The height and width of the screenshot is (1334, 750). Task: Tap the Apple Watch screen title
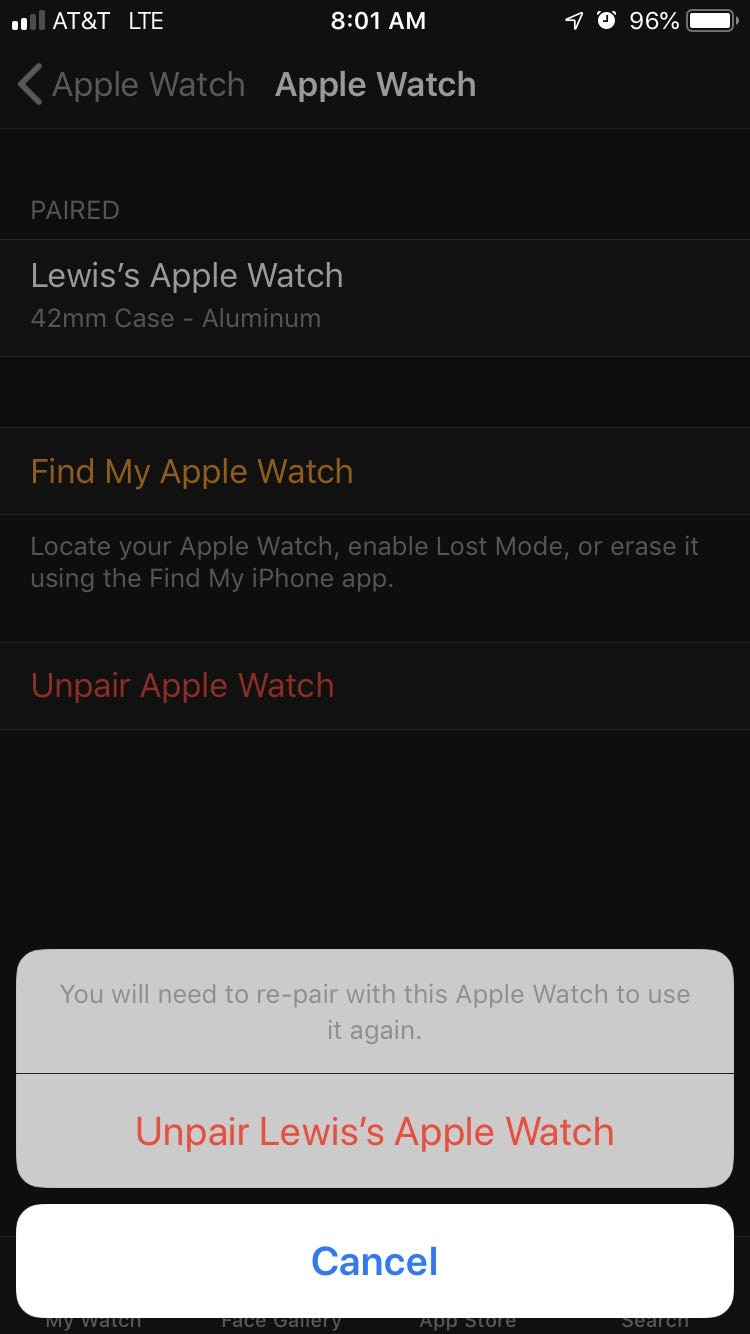(375, 85)
